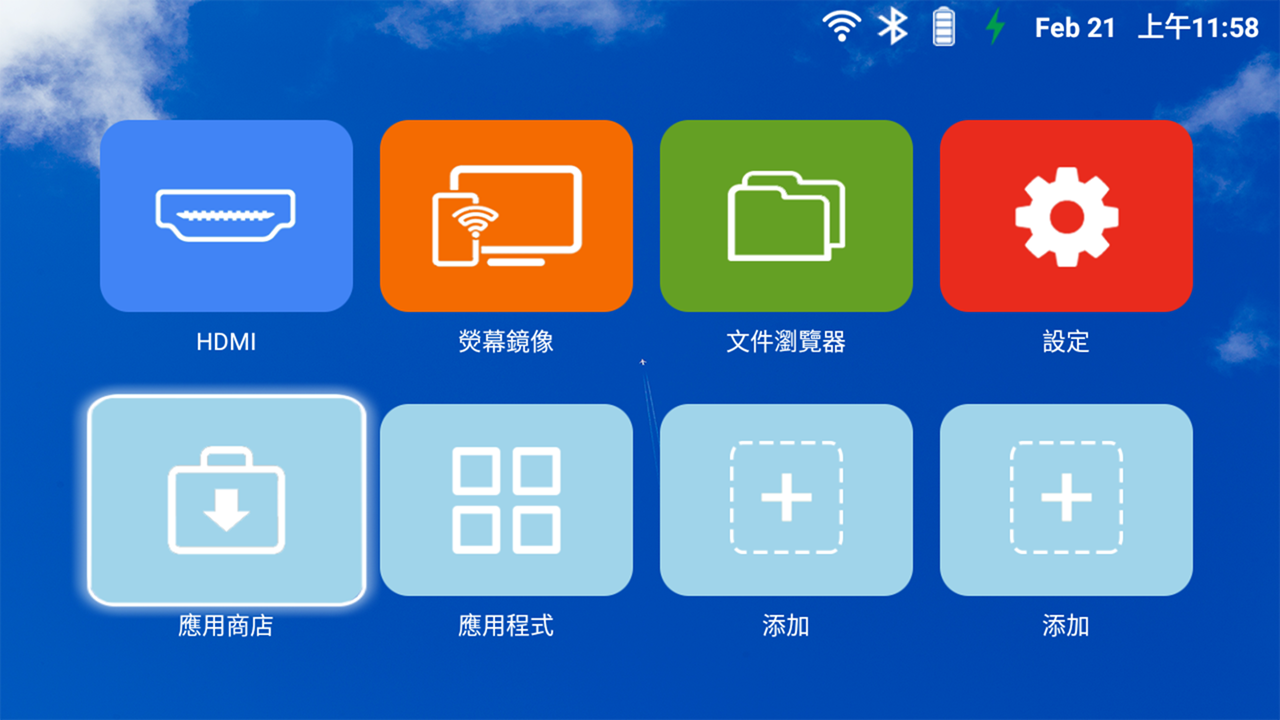The image size is (1280, 720).
Task: Select the 添加 tile under 設定
Action: (1066, 500)
